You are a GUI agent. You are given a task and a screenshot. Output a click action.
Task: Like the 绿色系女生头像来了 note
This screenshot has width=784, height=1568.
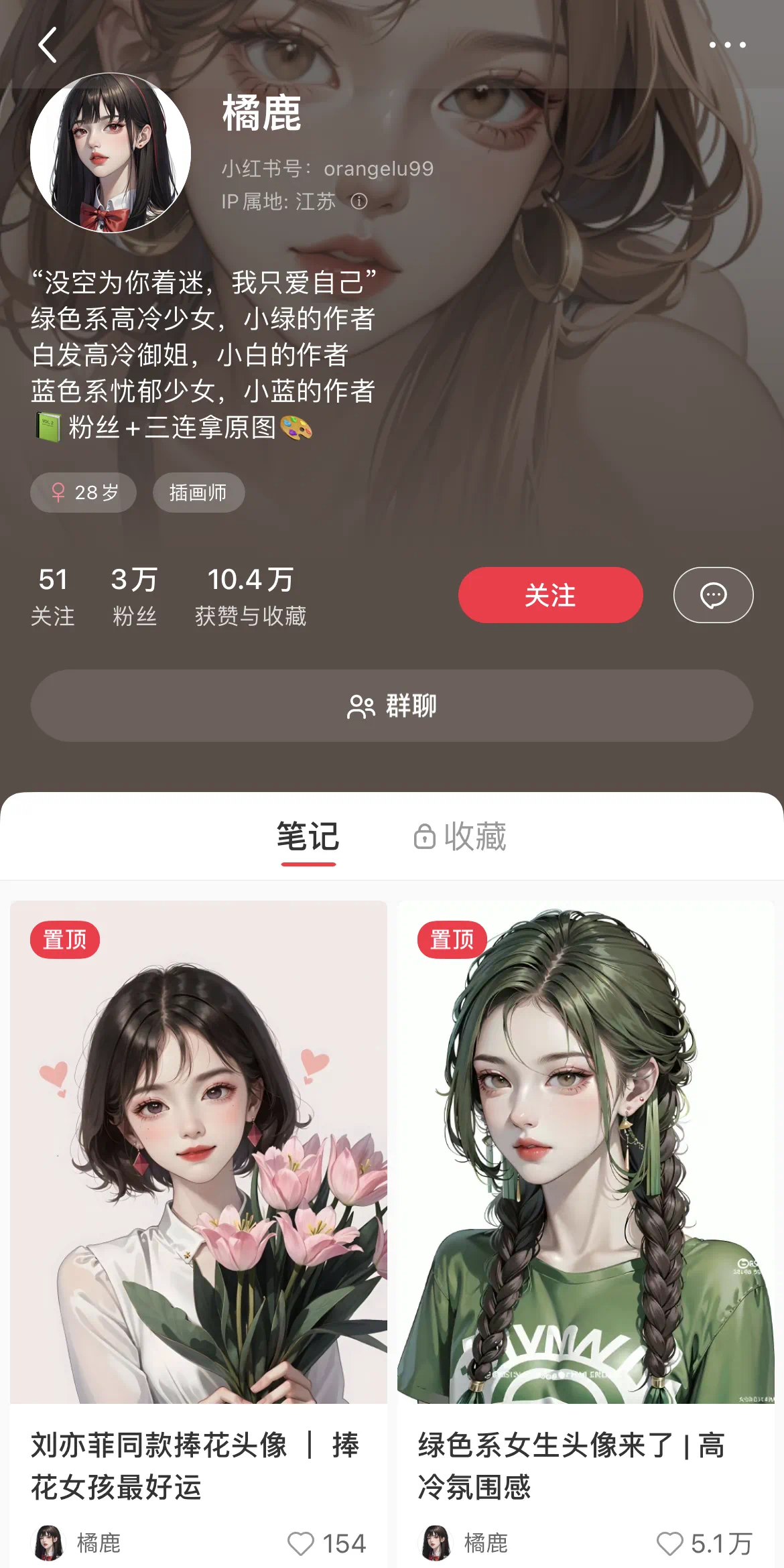669,1544
